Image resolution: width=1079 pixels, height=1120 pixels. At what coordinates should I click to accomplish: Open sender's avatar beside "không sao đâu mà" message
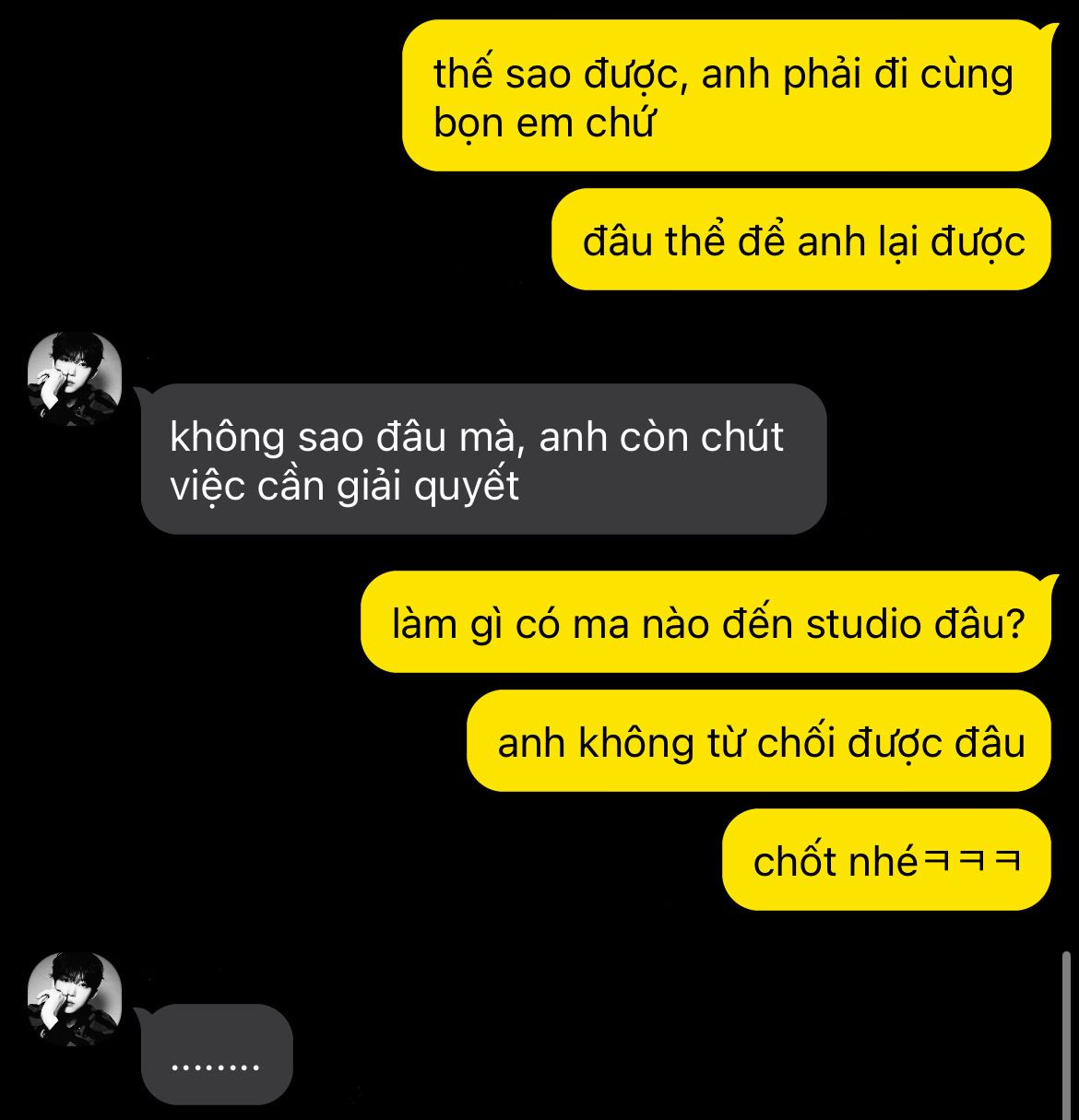[x=75, y=379]
